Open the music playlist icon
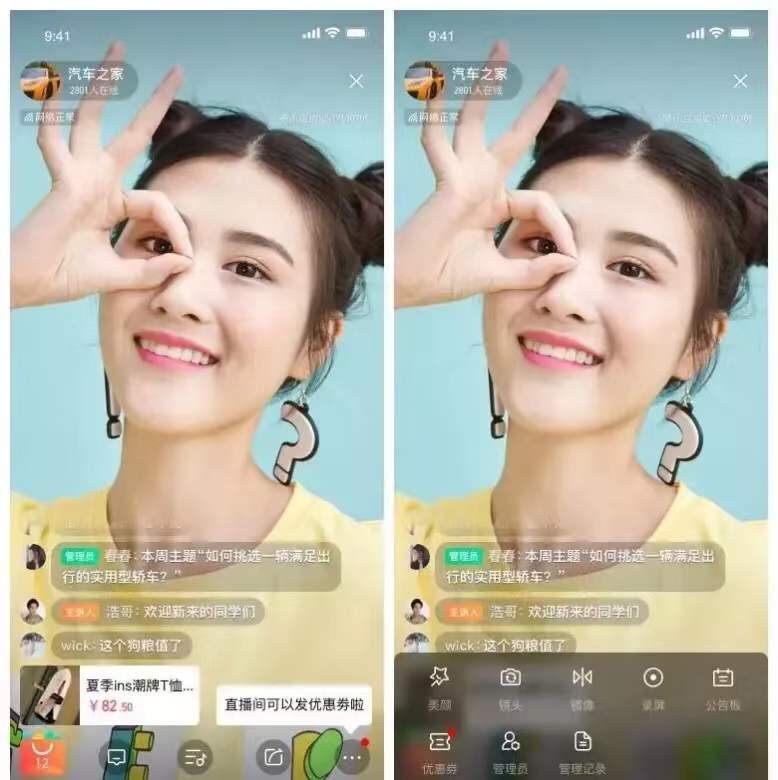This screenshot has width=778, height=780. click(194, 757)
